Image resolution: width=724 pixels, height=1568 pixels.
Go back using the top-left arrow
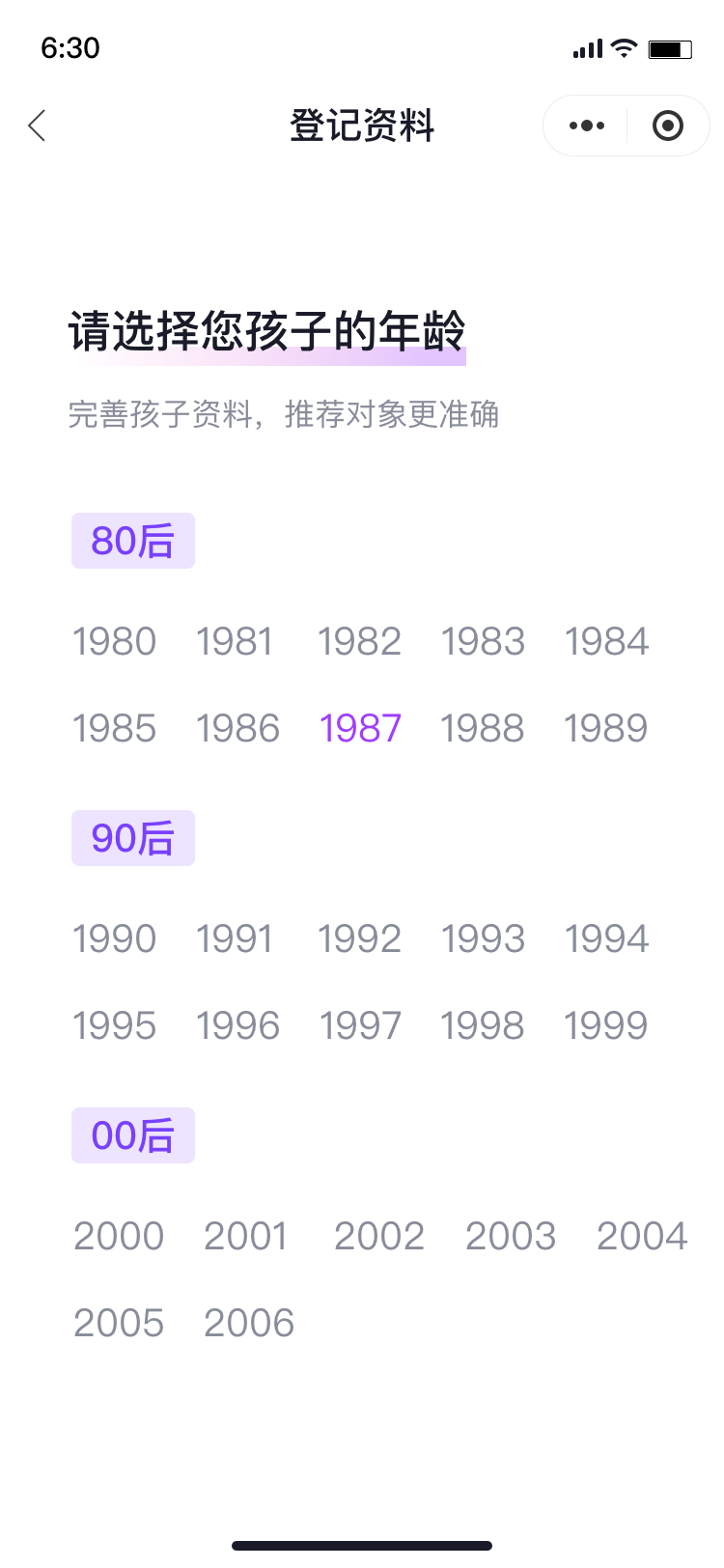tap(38, 126)
